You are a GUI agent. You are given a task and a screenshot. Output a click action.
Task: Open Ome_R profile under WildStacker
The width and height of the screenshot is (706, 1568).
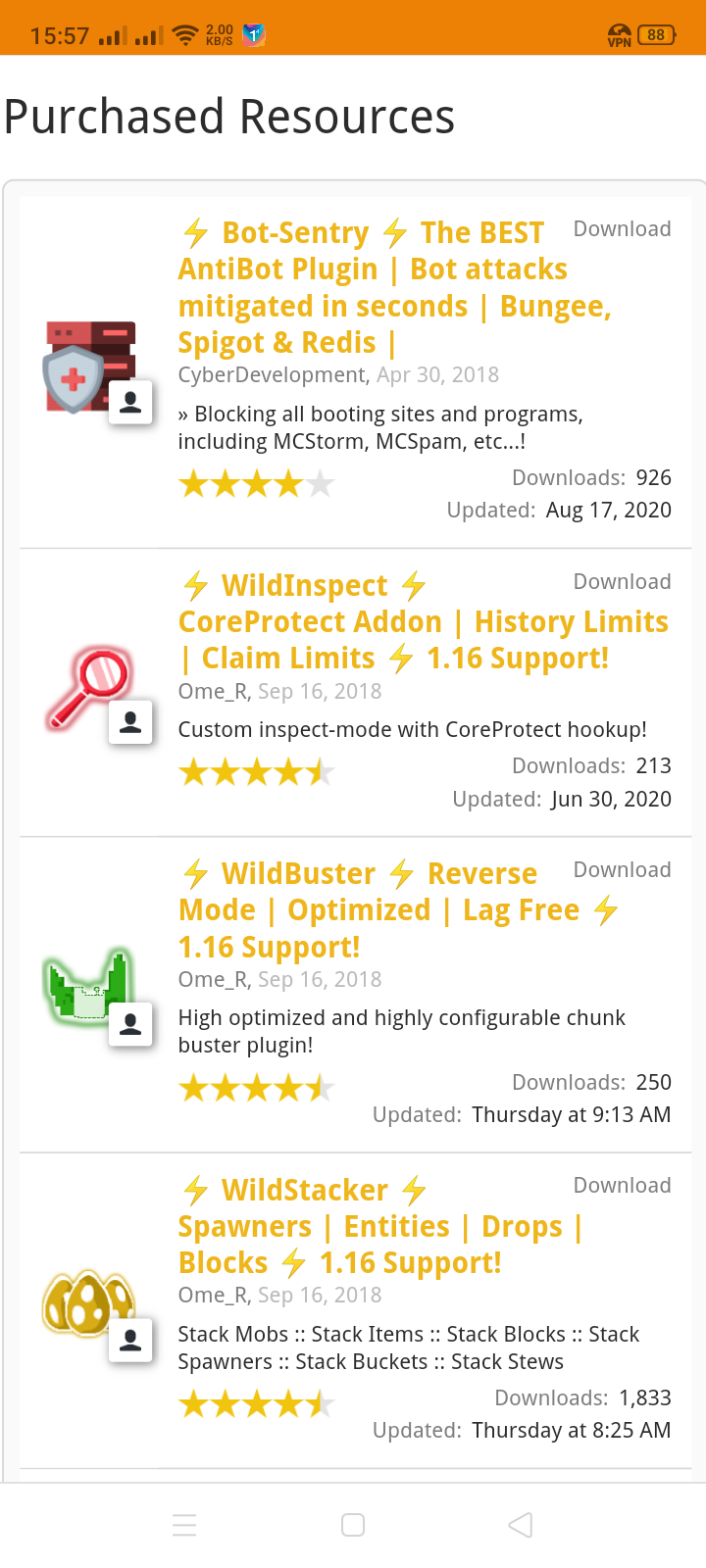(214, 1296)
